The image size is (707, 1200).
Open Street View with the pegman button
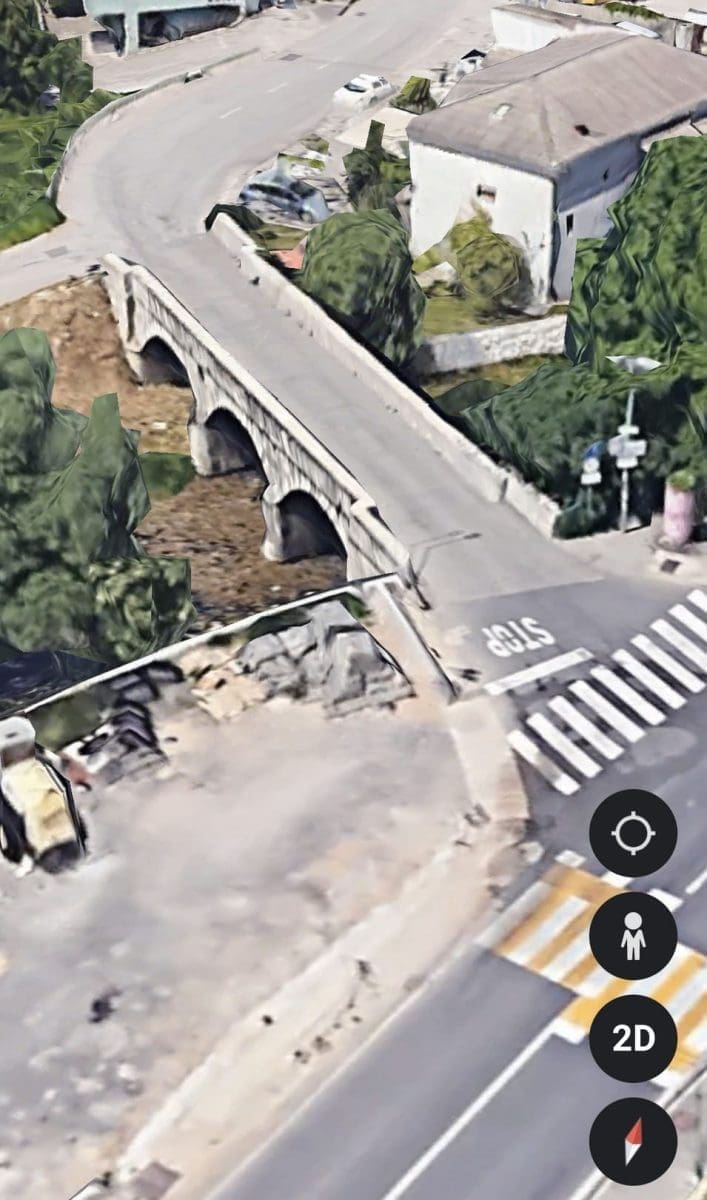pos(633,936)
